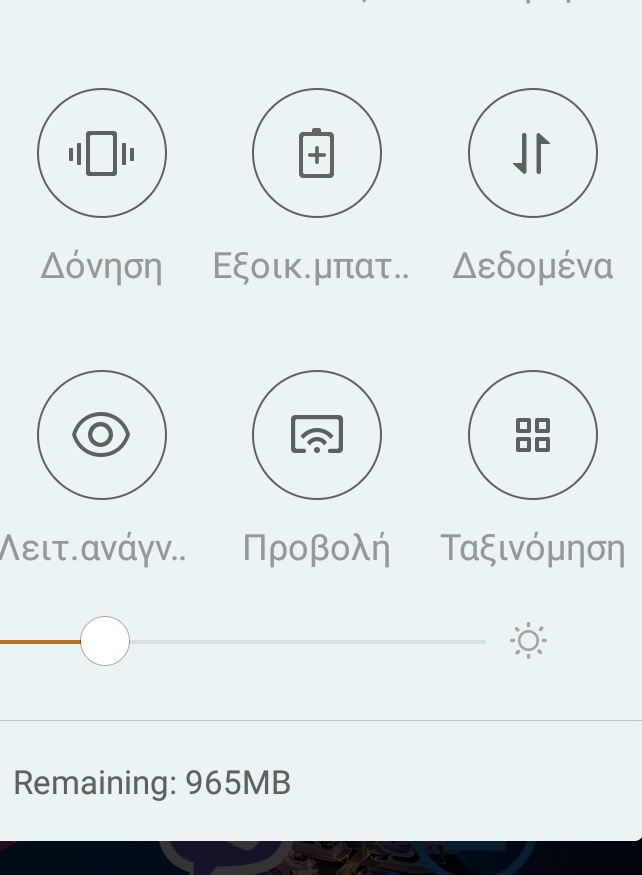Screen dimensions: 642x875
Task: Toggle the Δόνηση vibration mode
Action: point(102,153)
